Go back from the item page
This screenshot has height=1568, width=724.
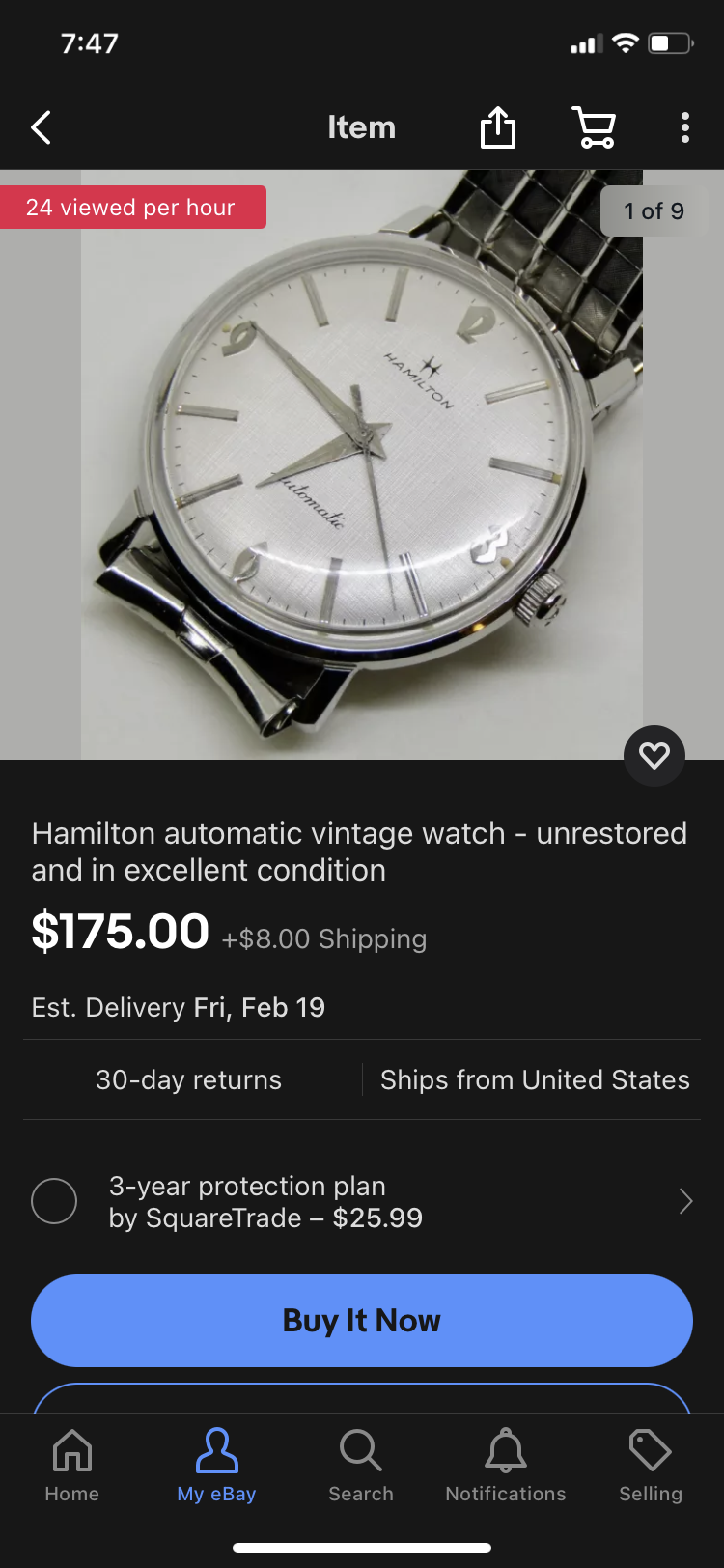(41, 127)
